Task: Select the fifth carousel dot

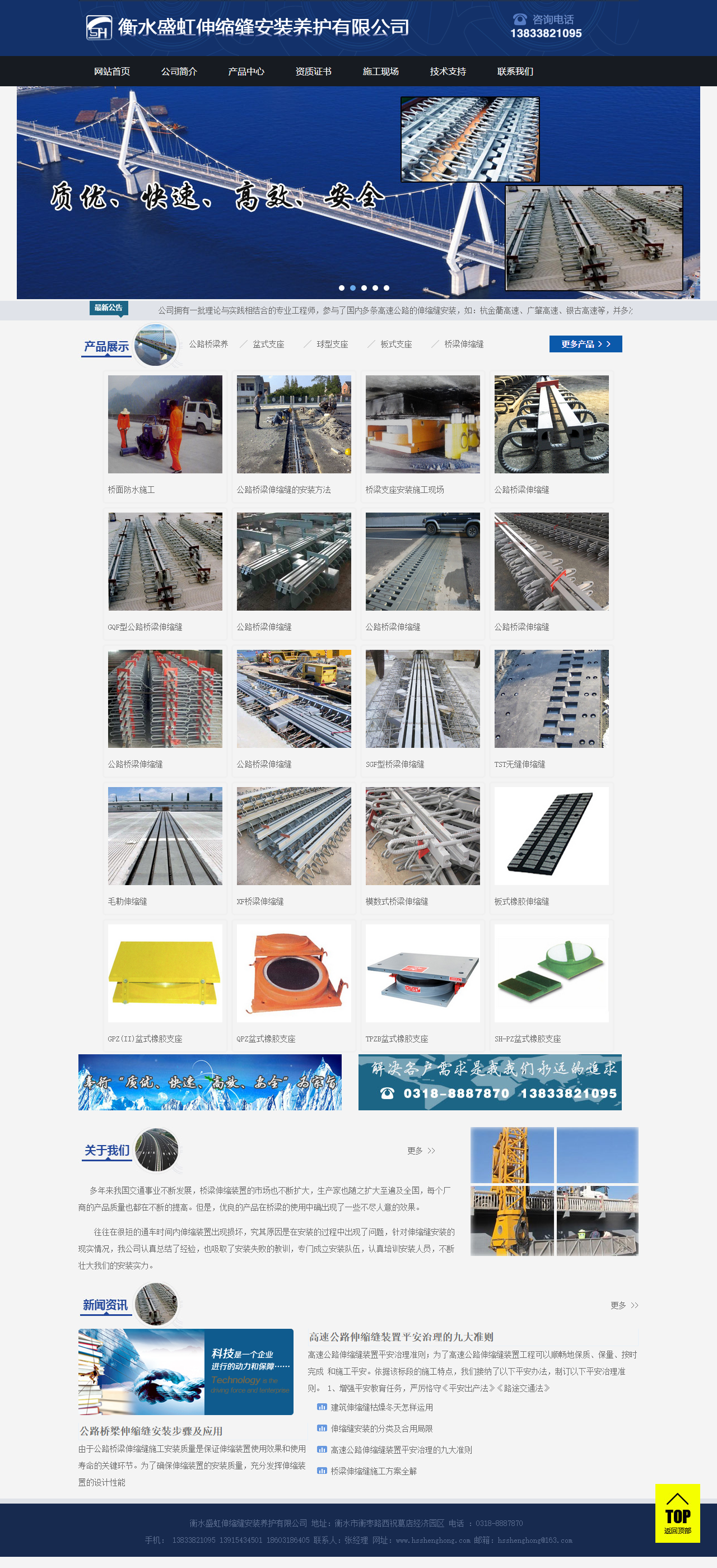Action: (387, 288)
